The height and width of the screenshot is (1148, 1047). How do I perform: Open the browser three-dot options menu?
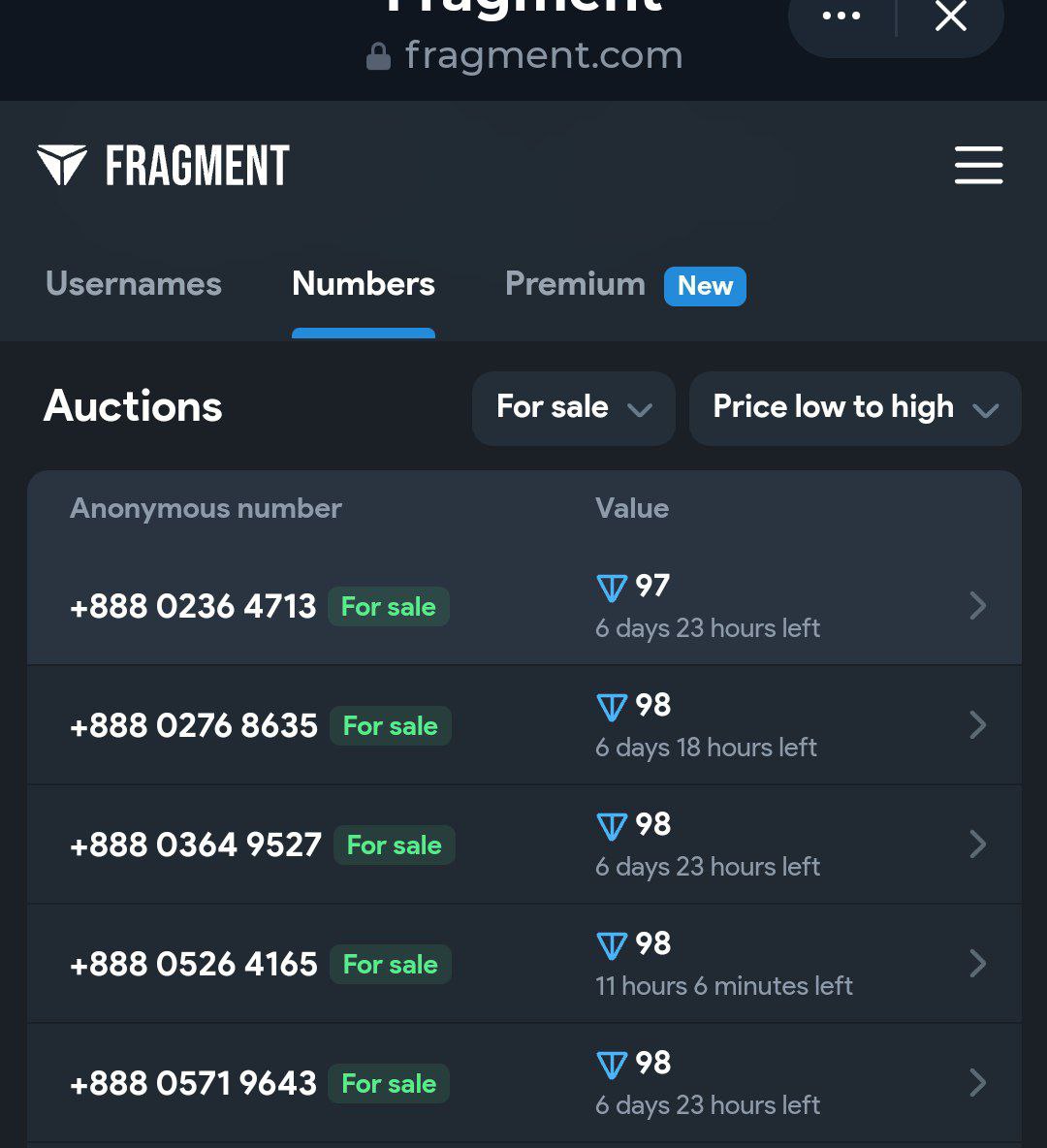tap(841, 16)
